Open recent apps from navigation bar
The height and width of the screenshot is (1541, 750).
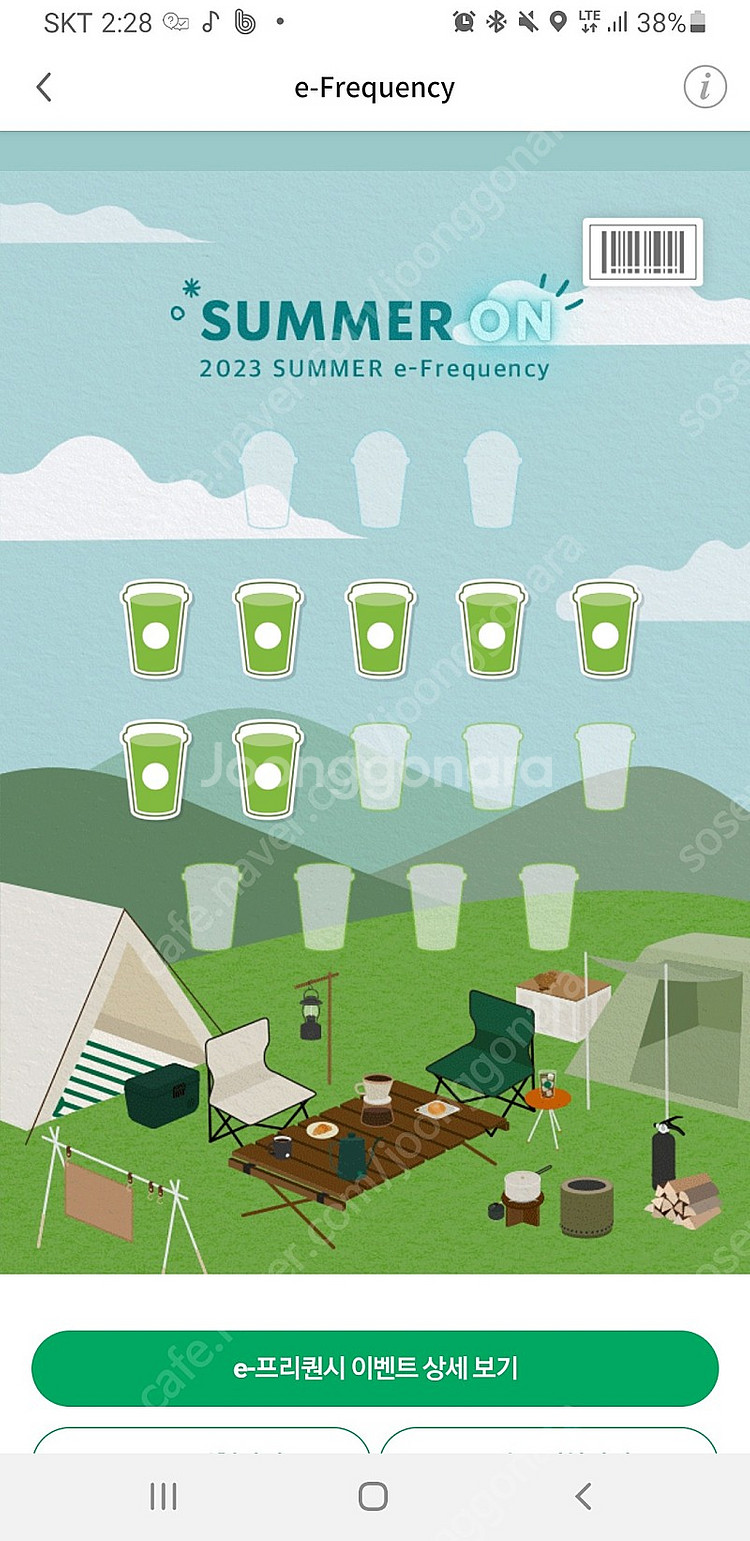tap(163, 1496)
